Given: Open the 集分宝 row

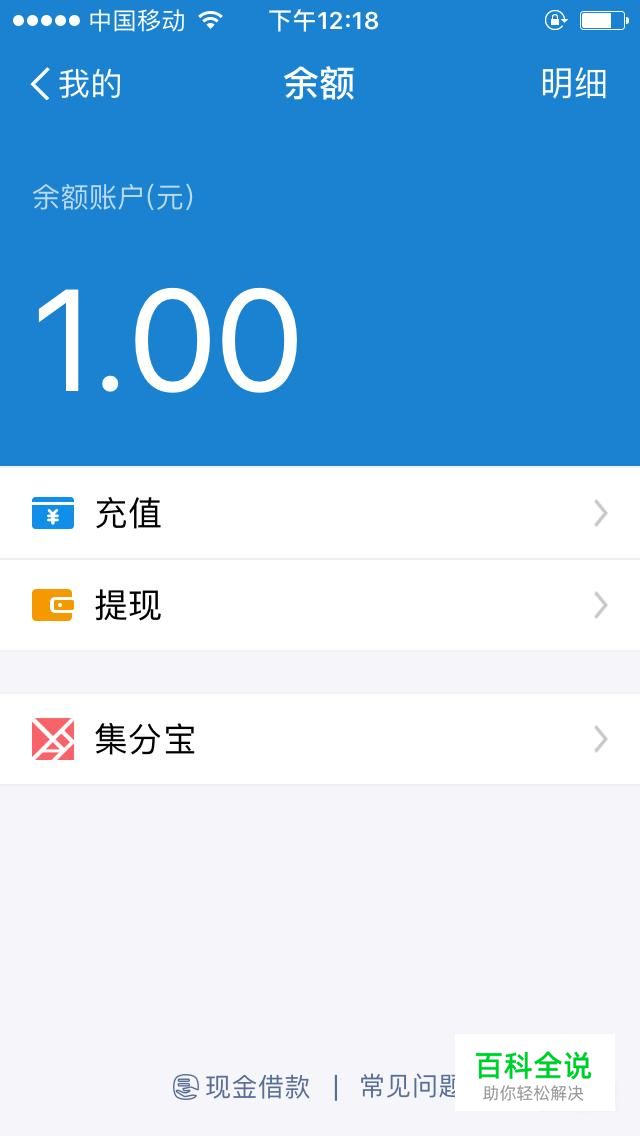Looking at the screenshot, I should coord(320,739).
